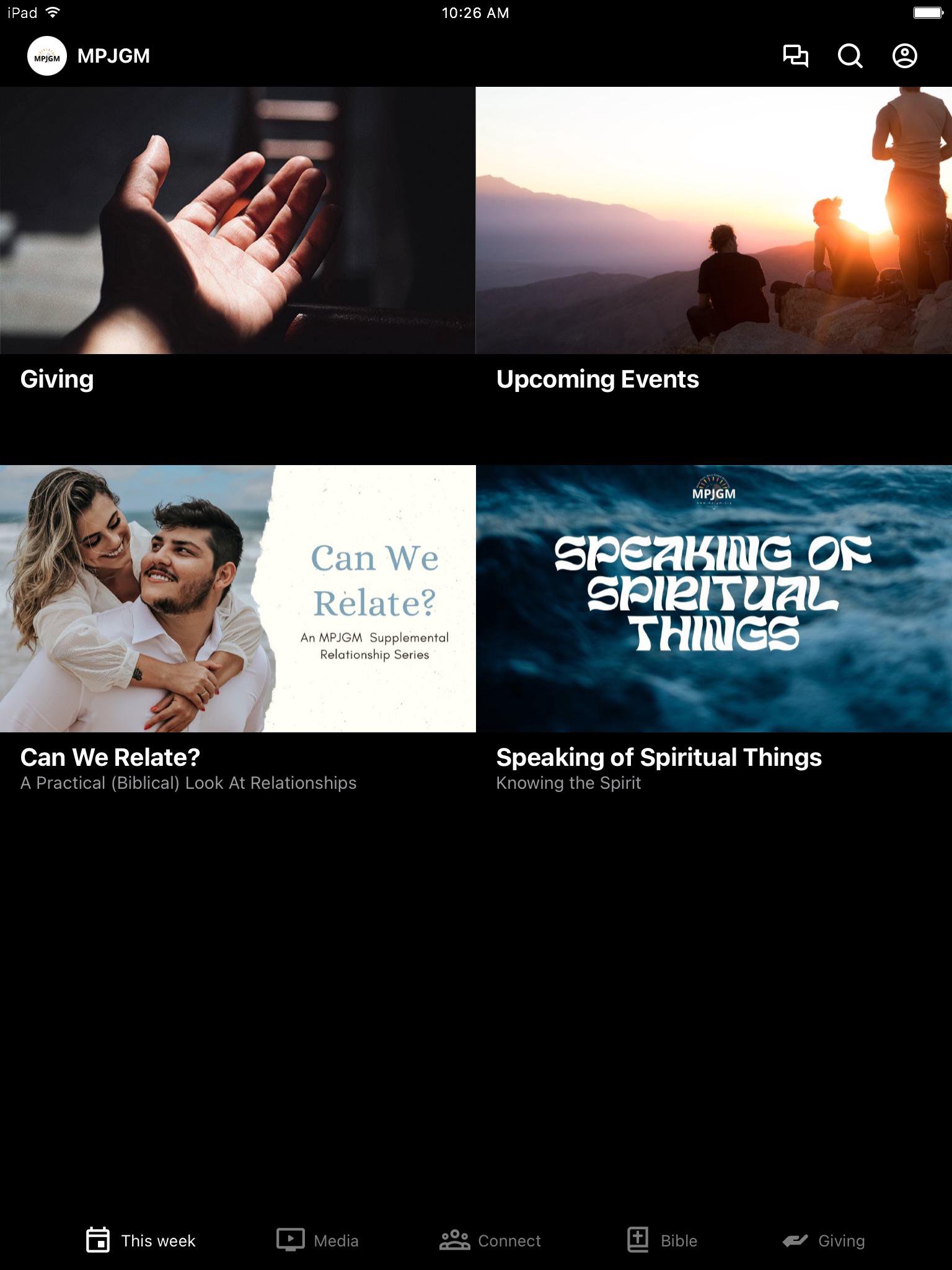Open the Upcoming Events card
This screenshot has width=952, height=1270.
[713, 221]
